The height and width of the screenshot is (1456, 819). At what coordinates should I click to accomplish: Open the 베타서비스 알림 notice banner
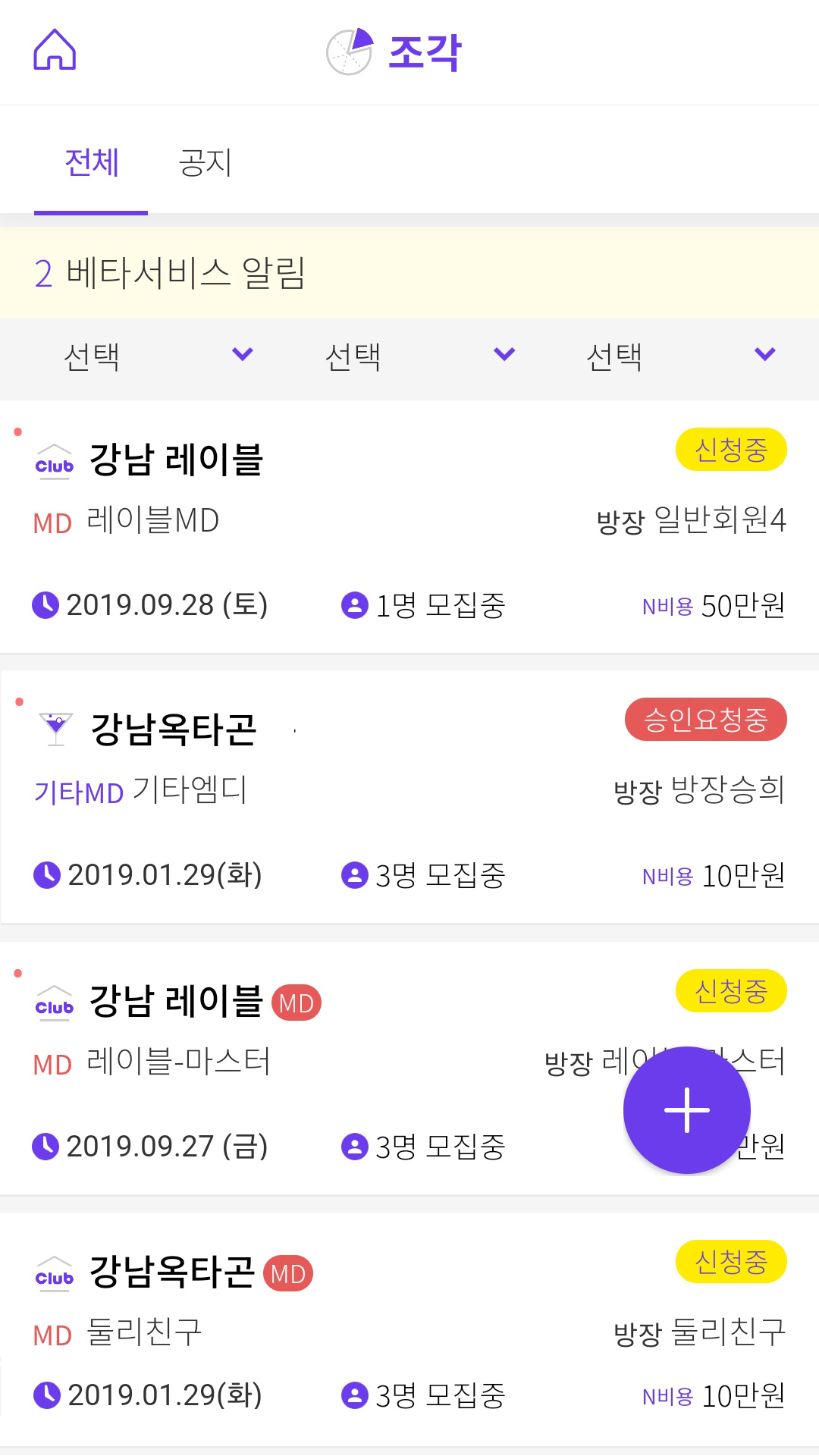pos(409,273)
